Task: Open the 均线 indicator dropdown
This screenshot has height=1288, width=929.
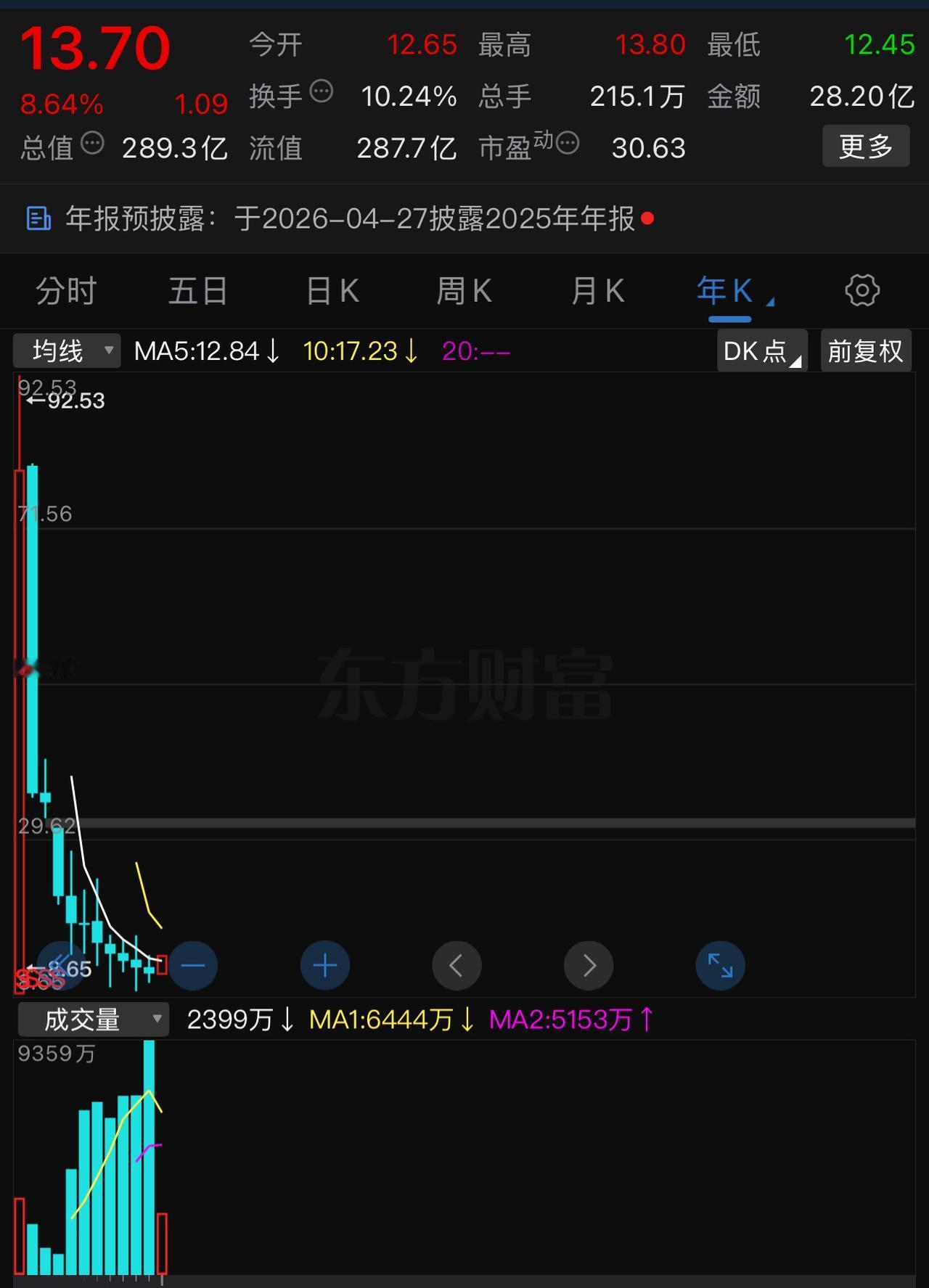Action: tap(67, 350)
